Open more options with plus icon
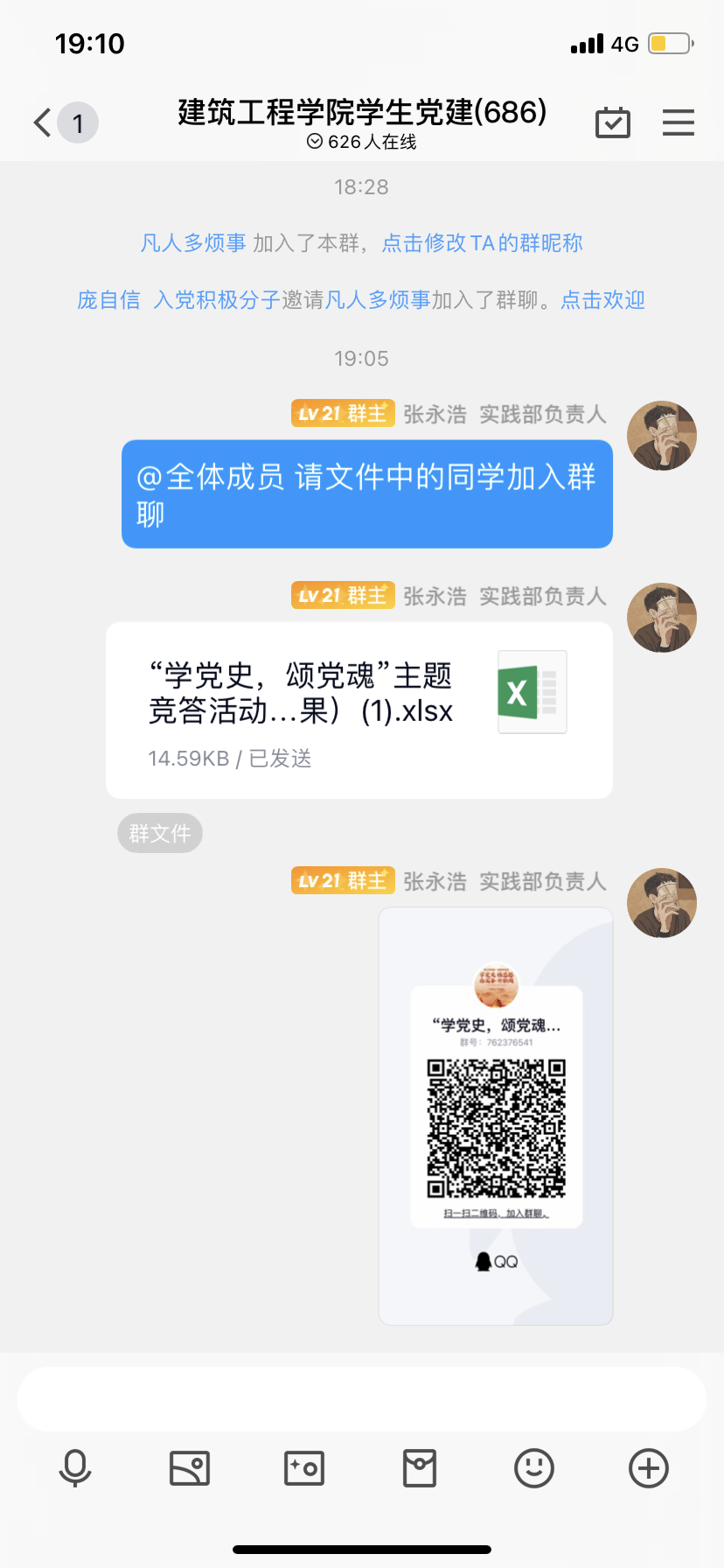This screenshot has width=724, height=1568. [649, 1468]
